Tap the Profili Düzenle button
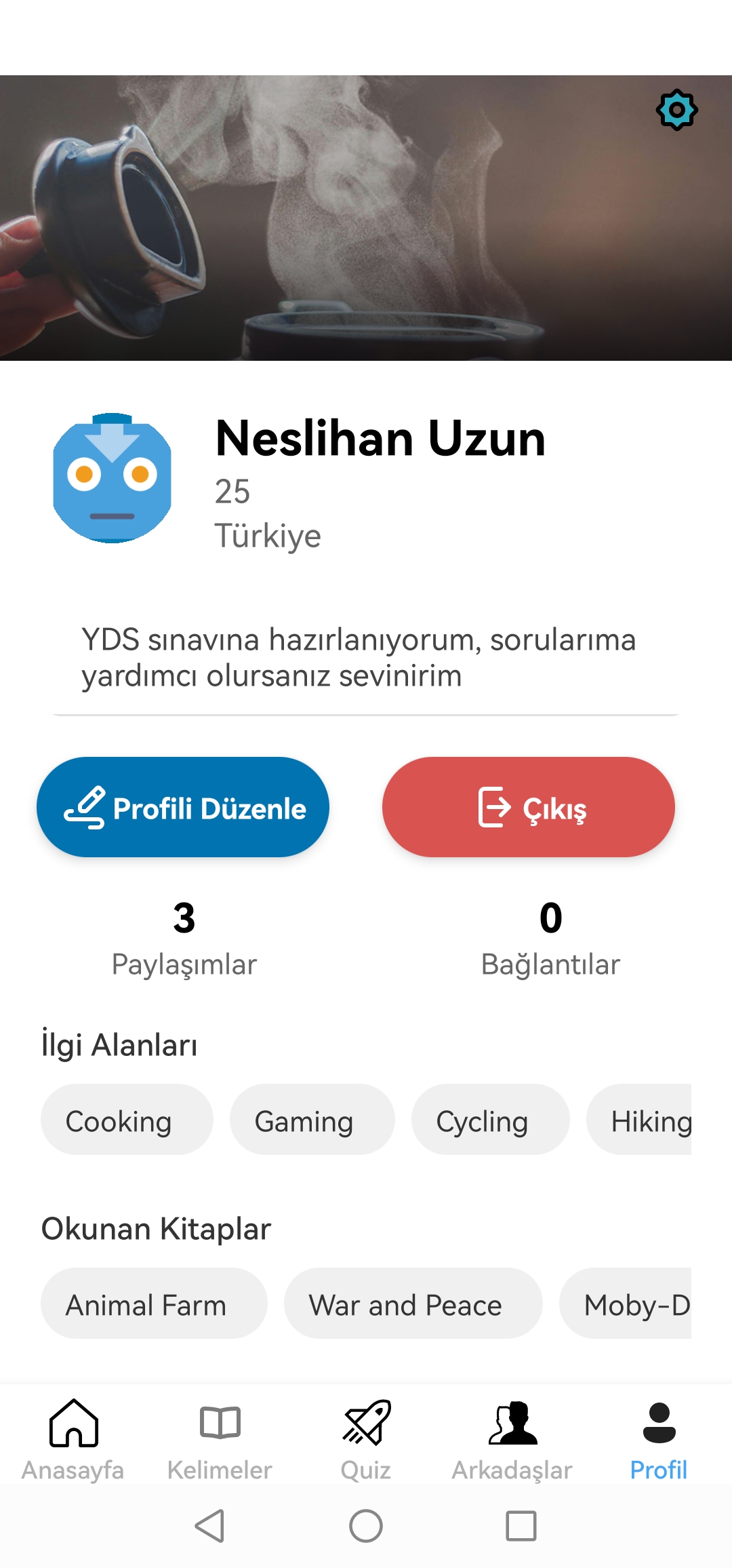This screenshot has height=1568, width=732. 183,807
